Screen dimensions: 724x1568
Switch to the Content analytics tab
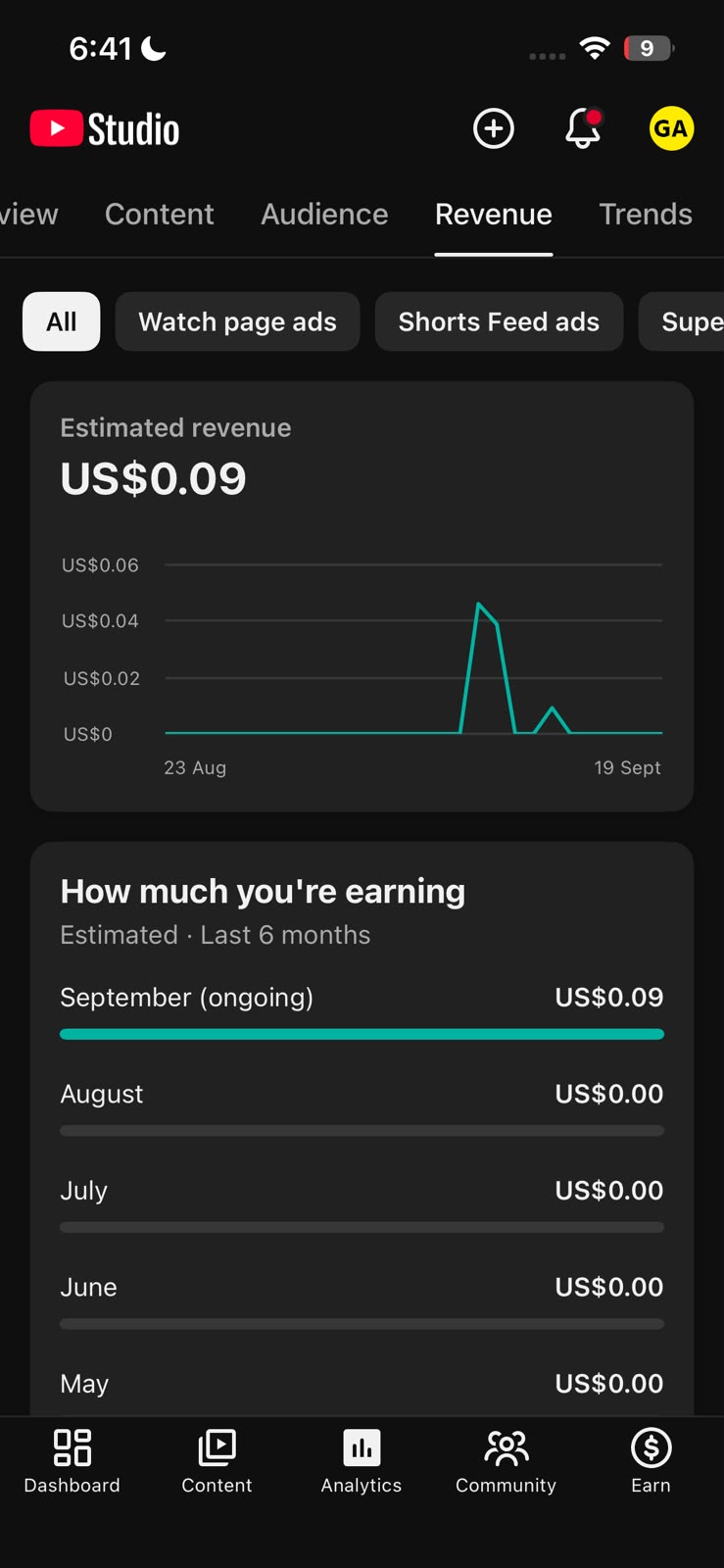160,214
